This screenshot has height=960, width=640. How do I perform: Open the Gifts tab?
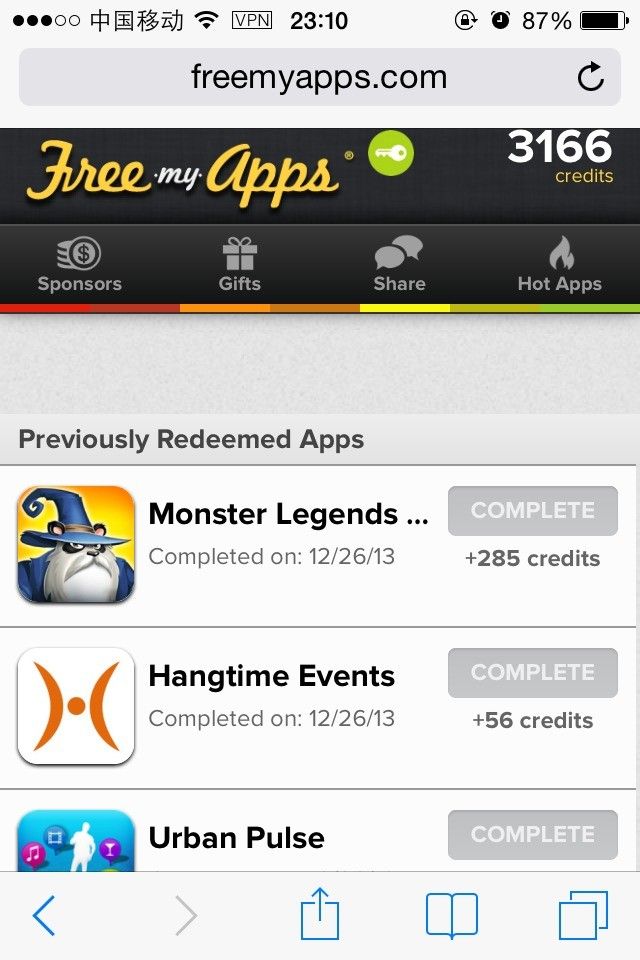tap(239, 265)
